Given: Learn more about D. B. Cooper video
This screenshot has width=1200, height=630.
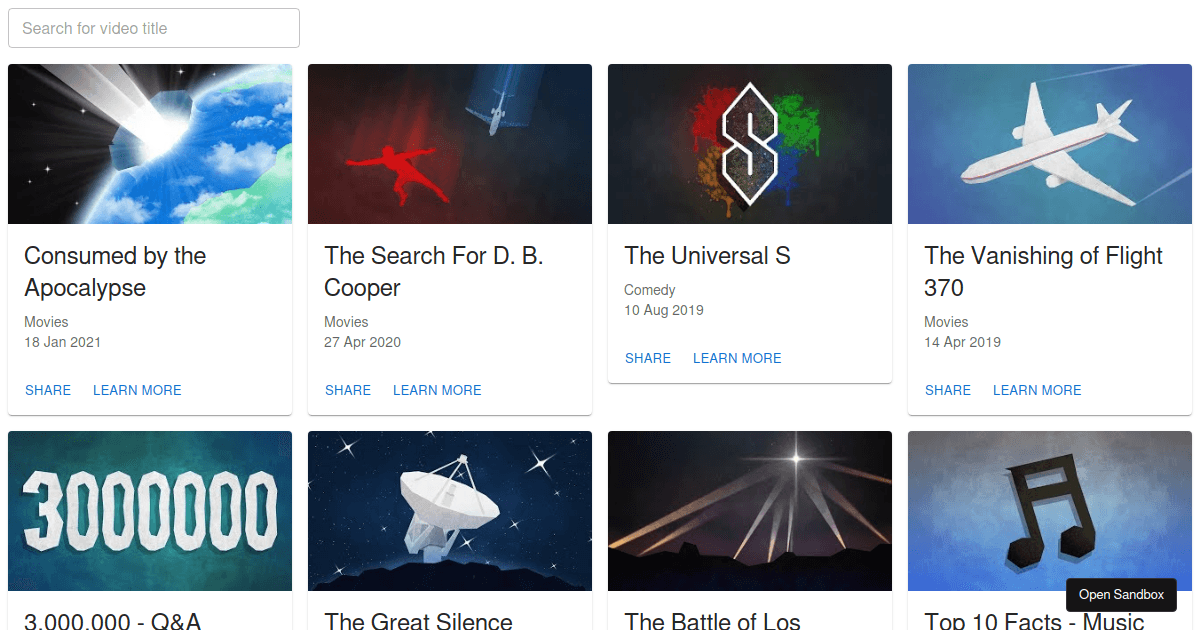Looking at the screenshot, I should click(x=437, y=390).
